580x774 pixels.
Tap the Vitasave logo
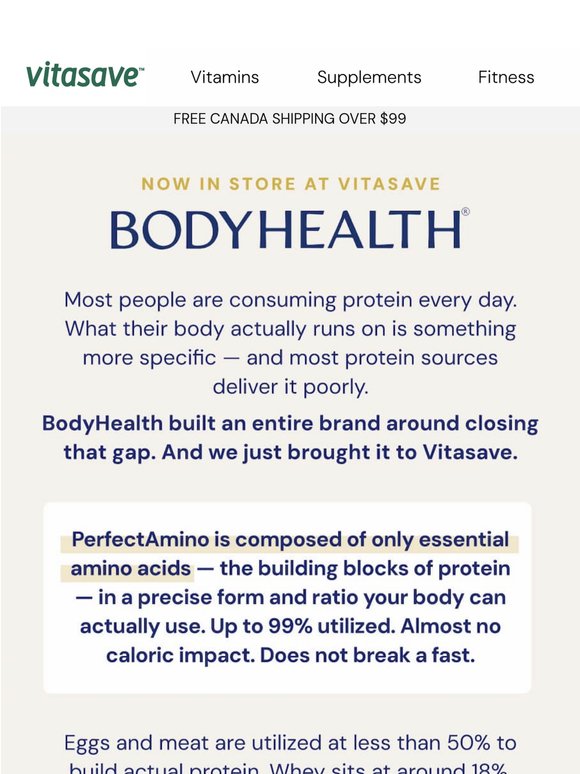tap(85, 75)
